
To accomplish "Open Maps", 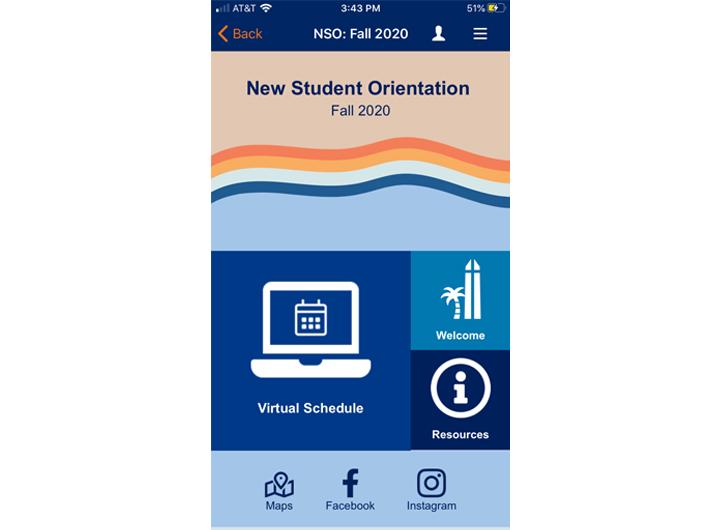I will click(x=279, y=490).
